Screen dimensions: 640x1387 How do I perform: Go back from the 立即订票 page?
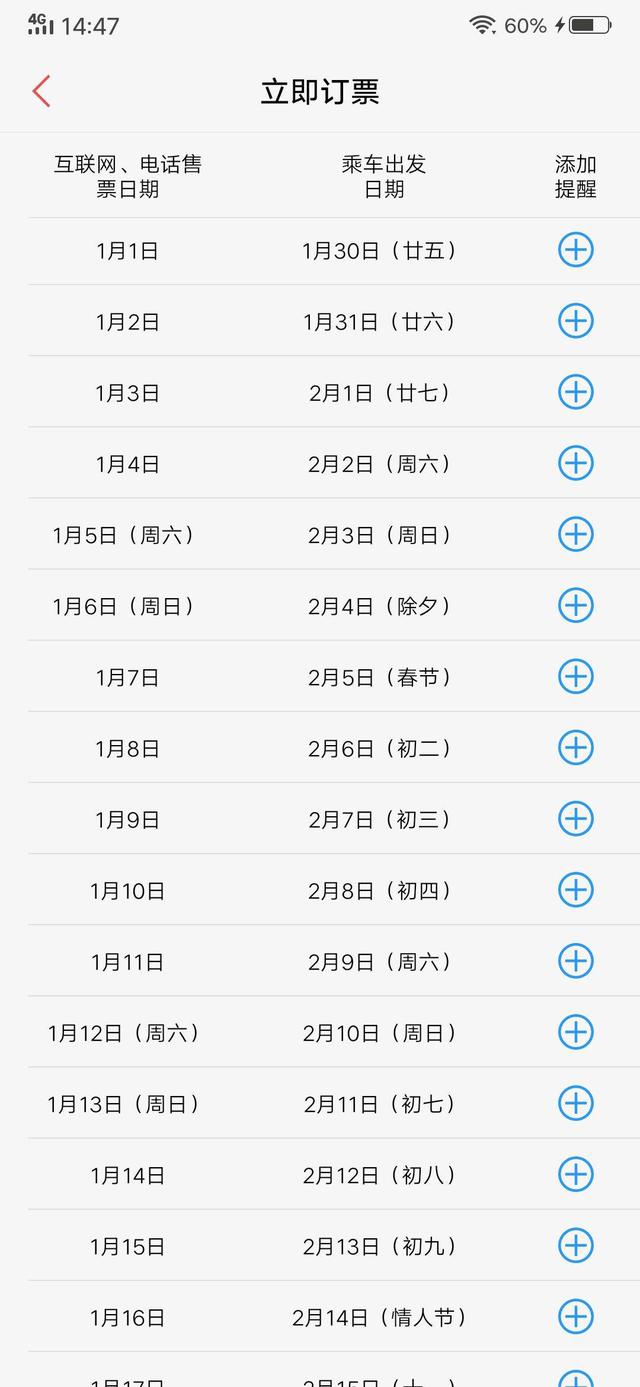pos(41,91)
